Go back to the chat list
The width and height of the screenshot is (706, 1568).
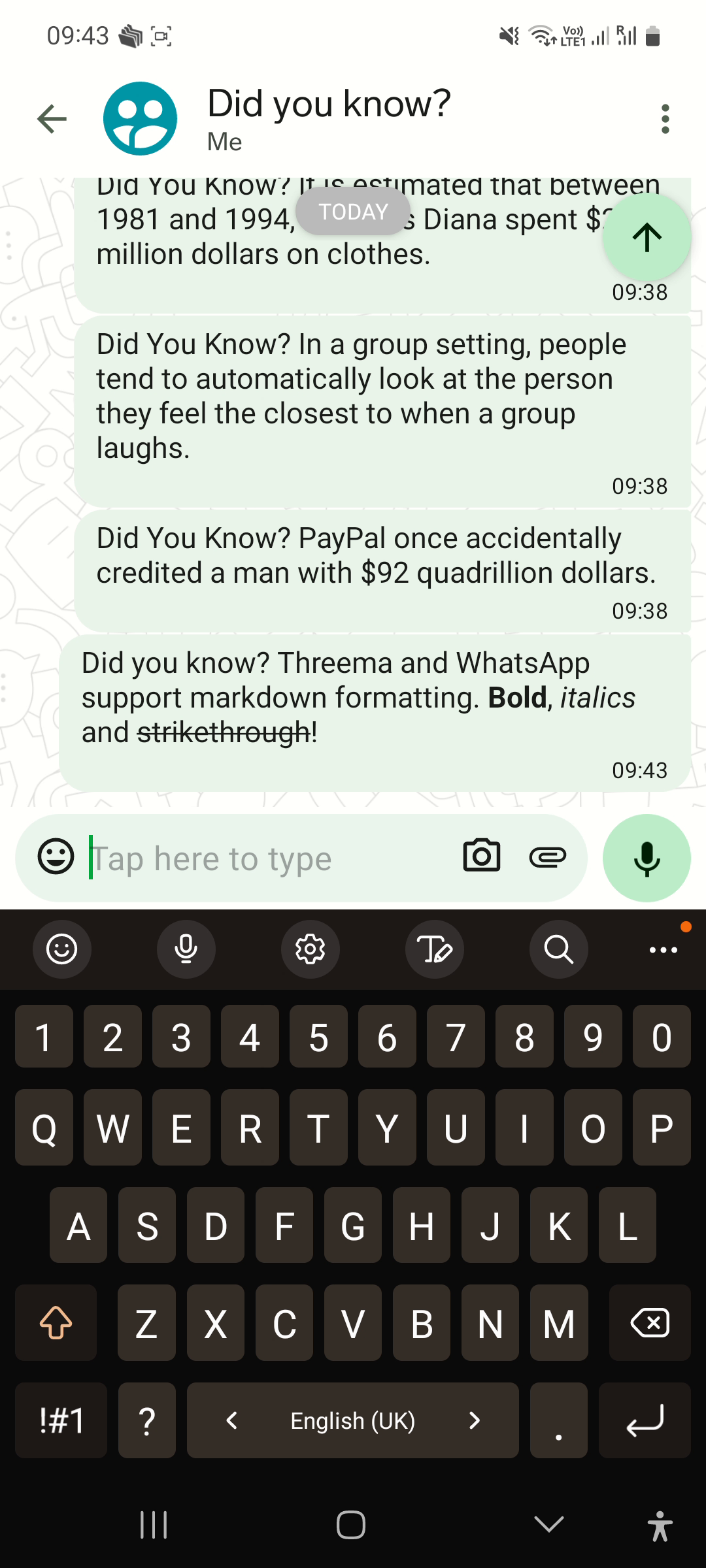pyautogui.click(x=52, y=119)
